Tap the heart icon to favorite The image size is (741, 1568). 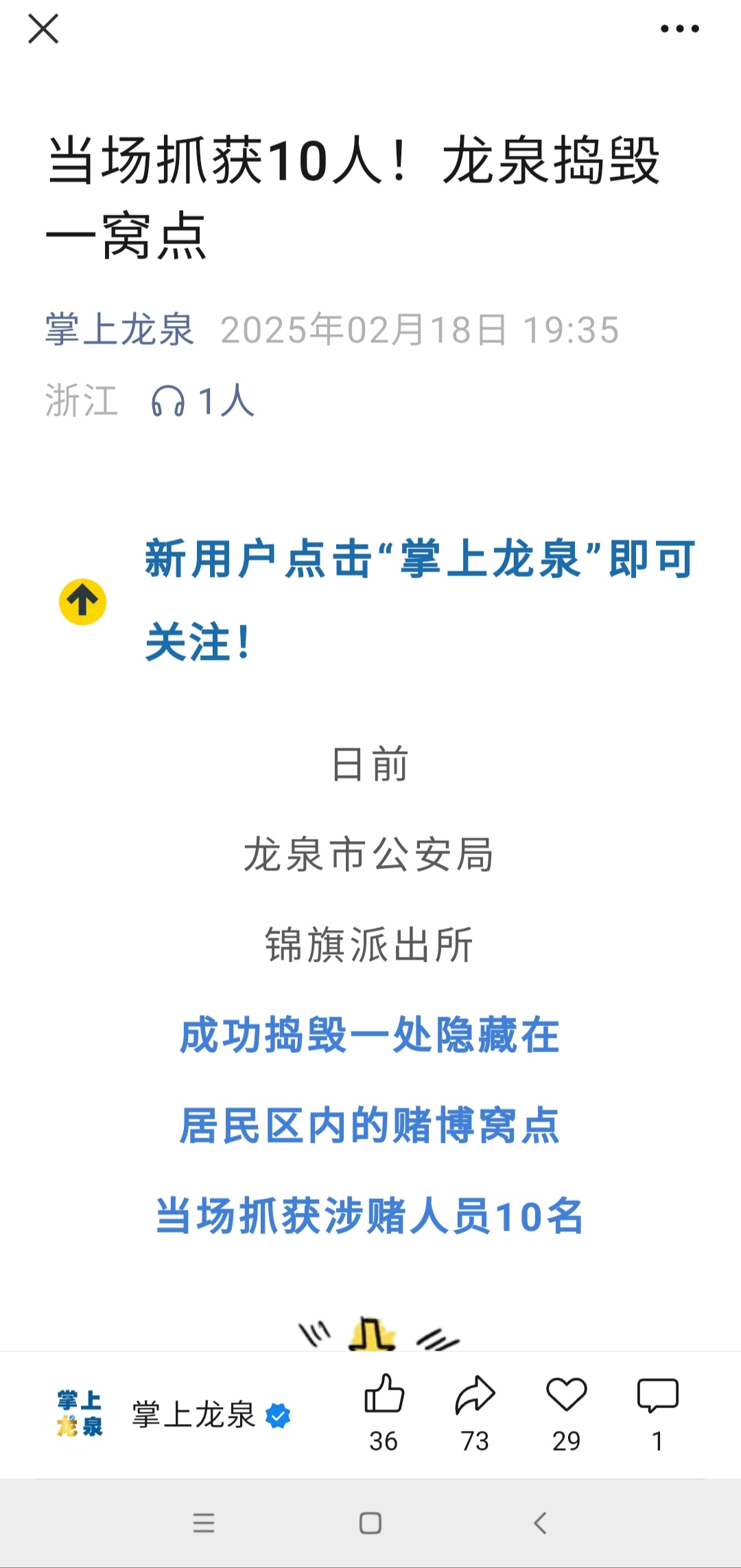pos(567,1394)
